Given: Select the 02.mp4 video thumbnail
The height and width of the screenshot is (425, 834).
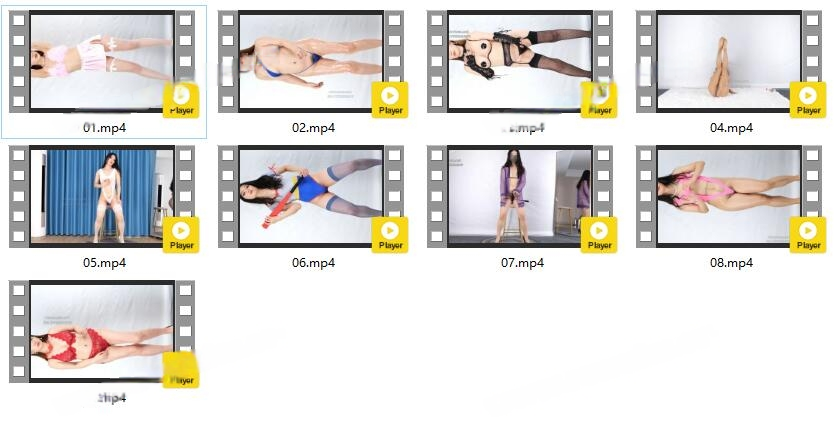Looking at the screenshot, I should [311, 62].
